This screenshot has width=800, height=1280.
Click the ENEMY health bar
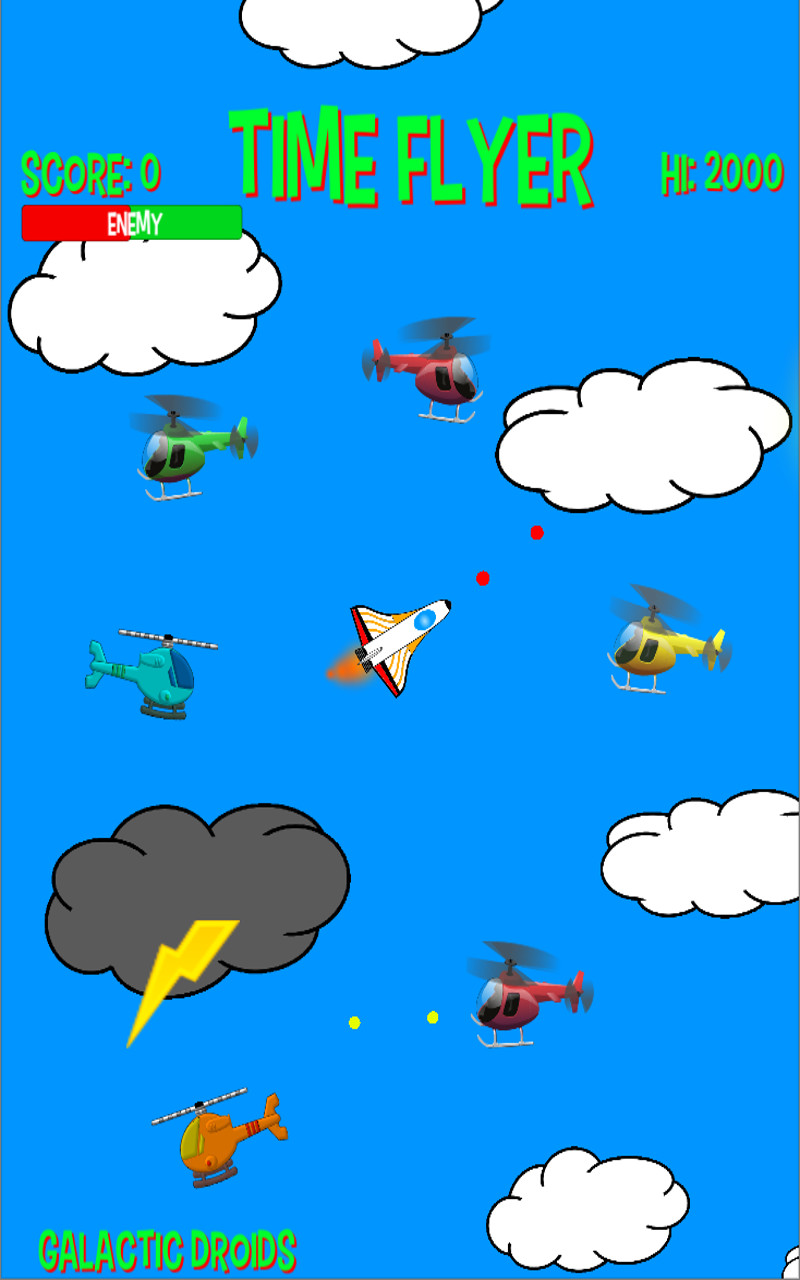coord(130,224)
